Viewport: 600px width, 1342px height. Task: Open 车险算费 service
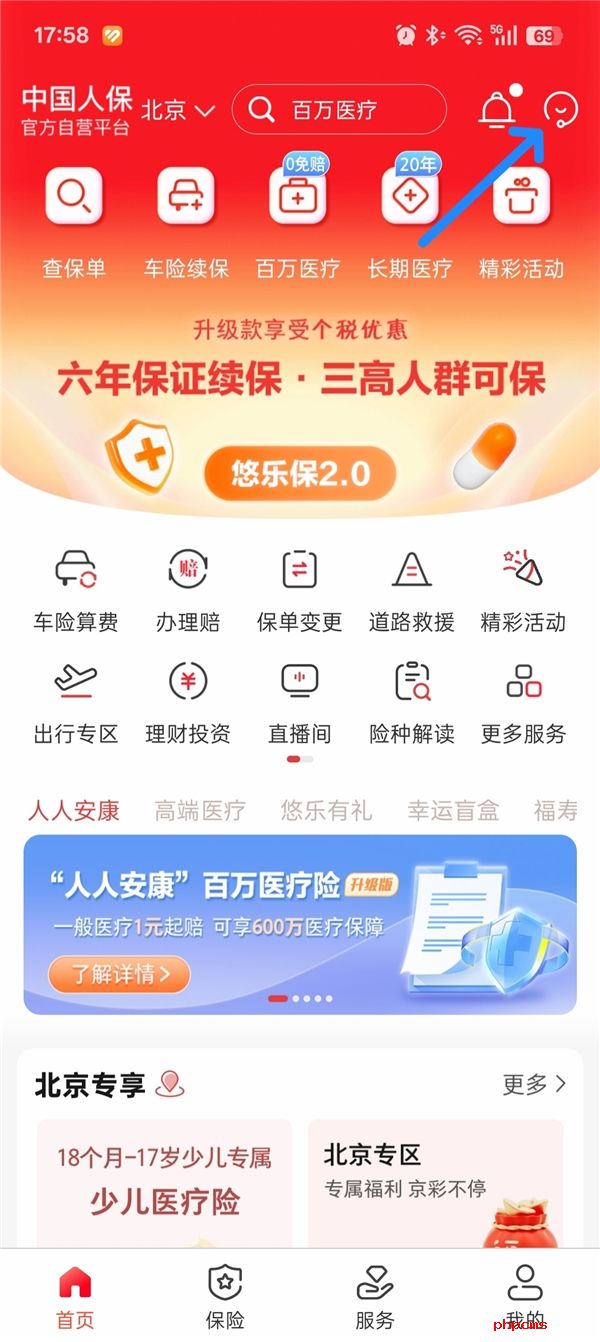click(x=76, y=590)
